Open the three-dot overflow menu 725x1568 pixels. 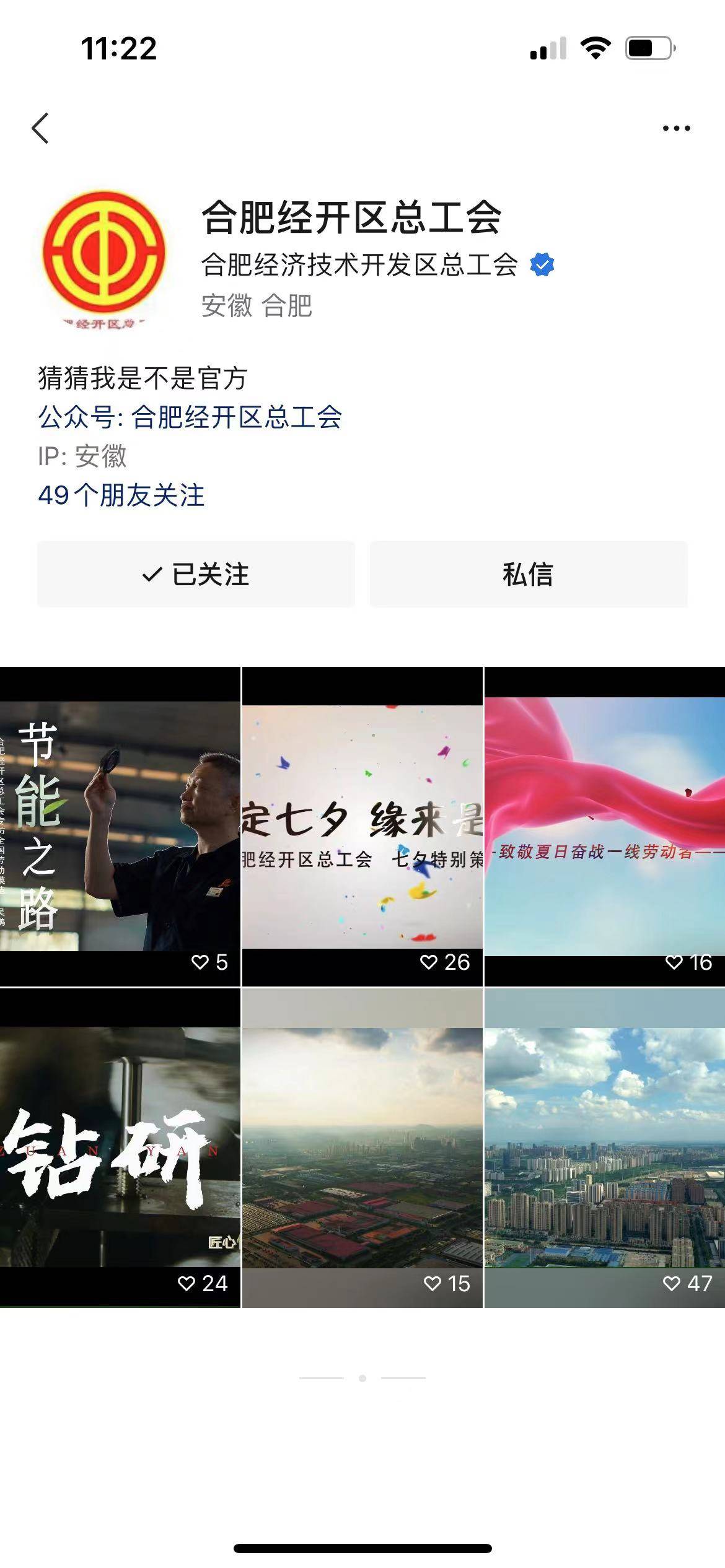coord(676,128)
